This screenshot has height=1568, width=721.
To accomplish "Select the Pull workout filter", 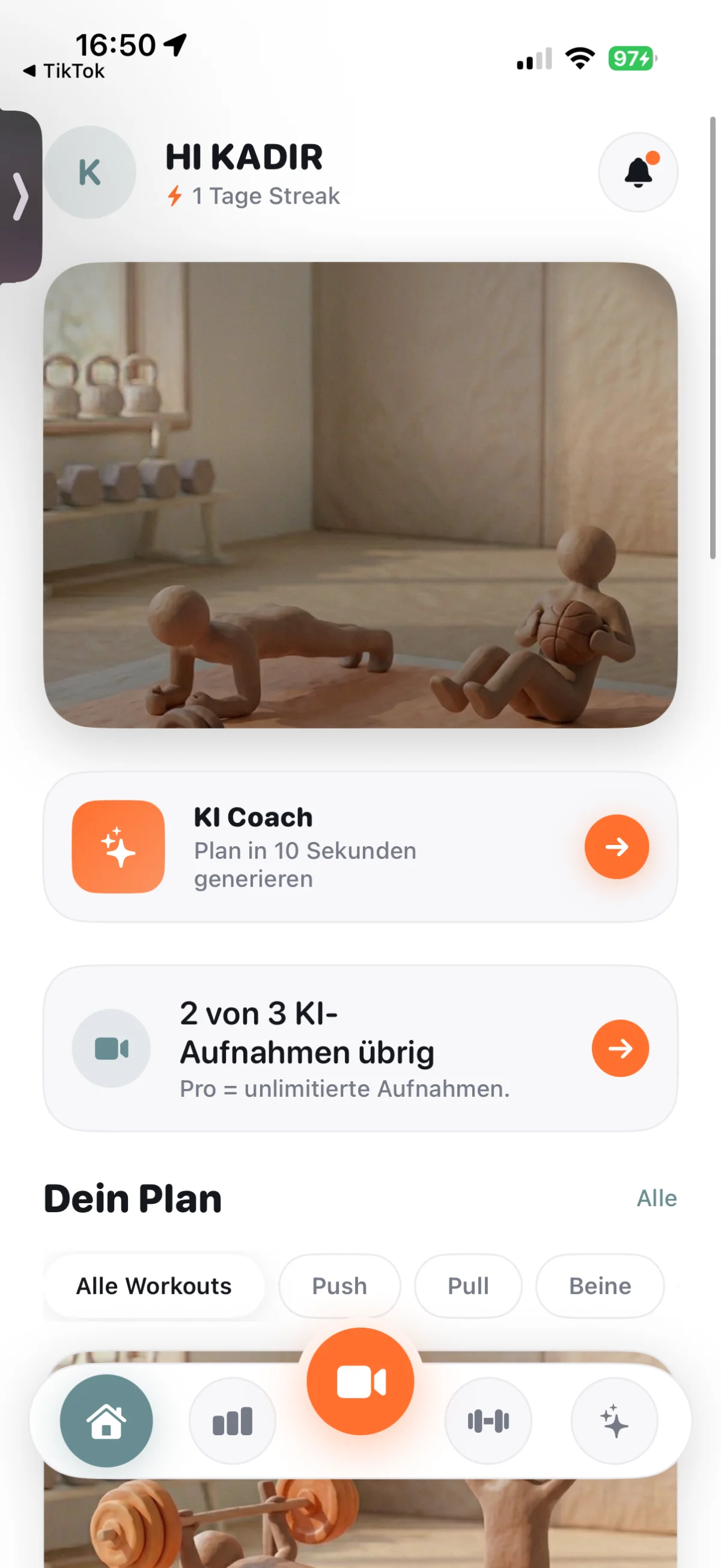I will point(467,1286).
